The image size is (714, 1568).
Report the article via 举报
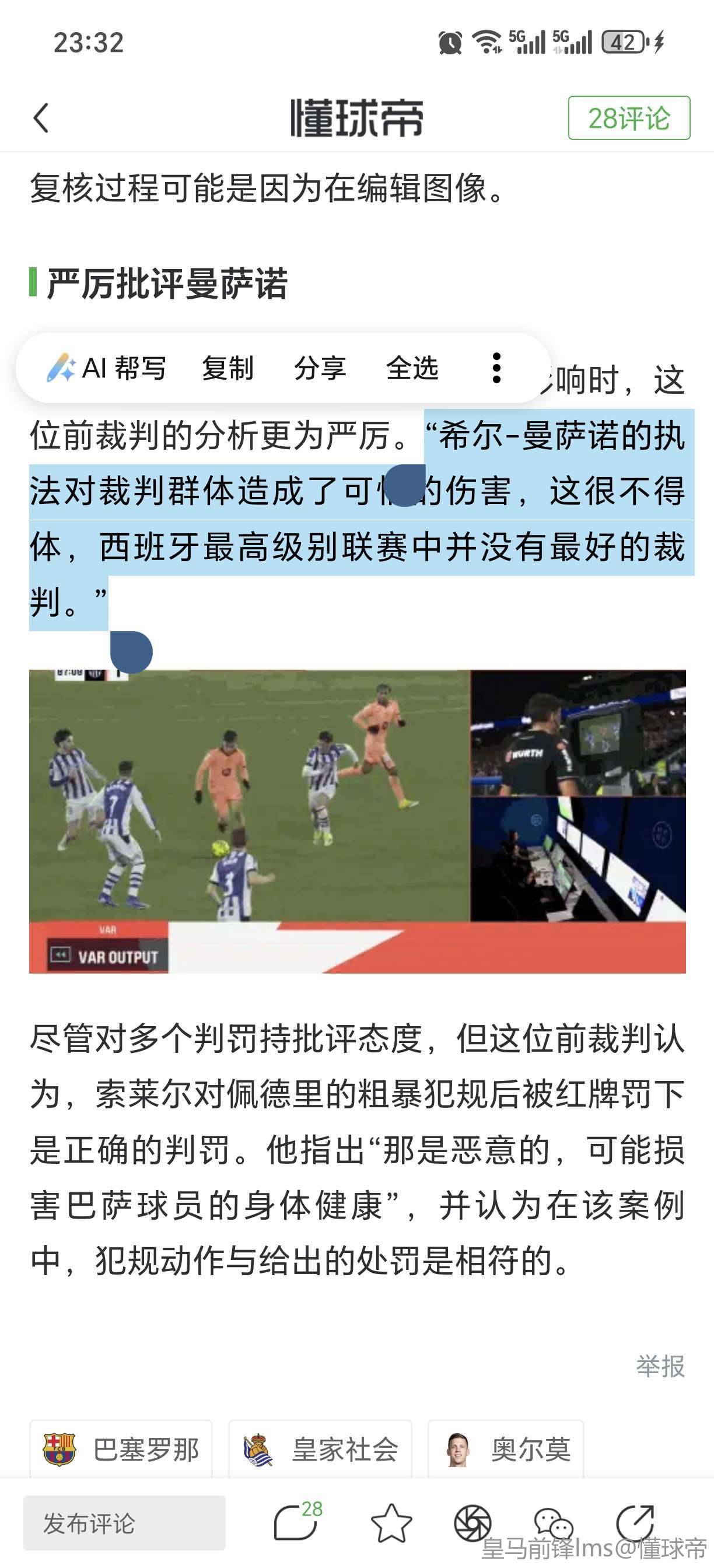point(660,1367)
